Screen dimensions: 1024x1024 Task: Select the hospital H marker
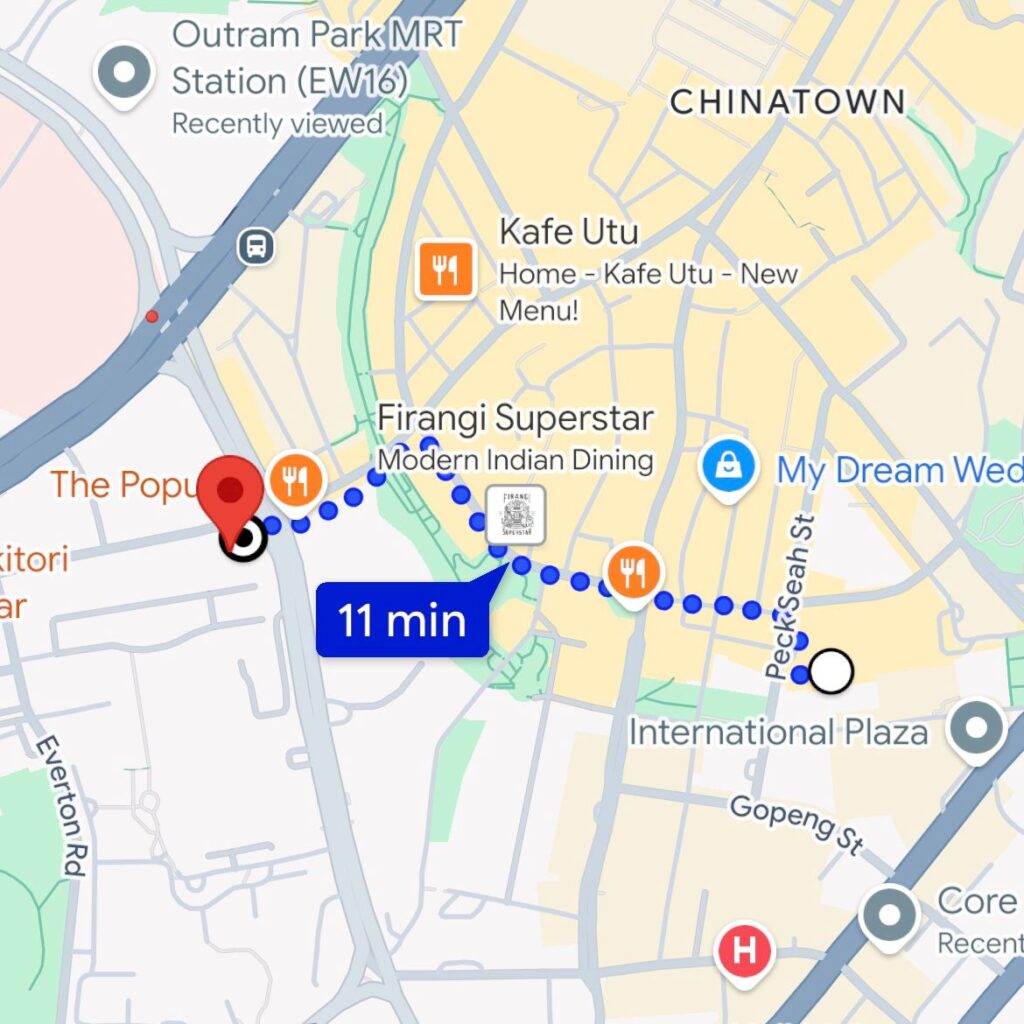(x=744, y=949)
